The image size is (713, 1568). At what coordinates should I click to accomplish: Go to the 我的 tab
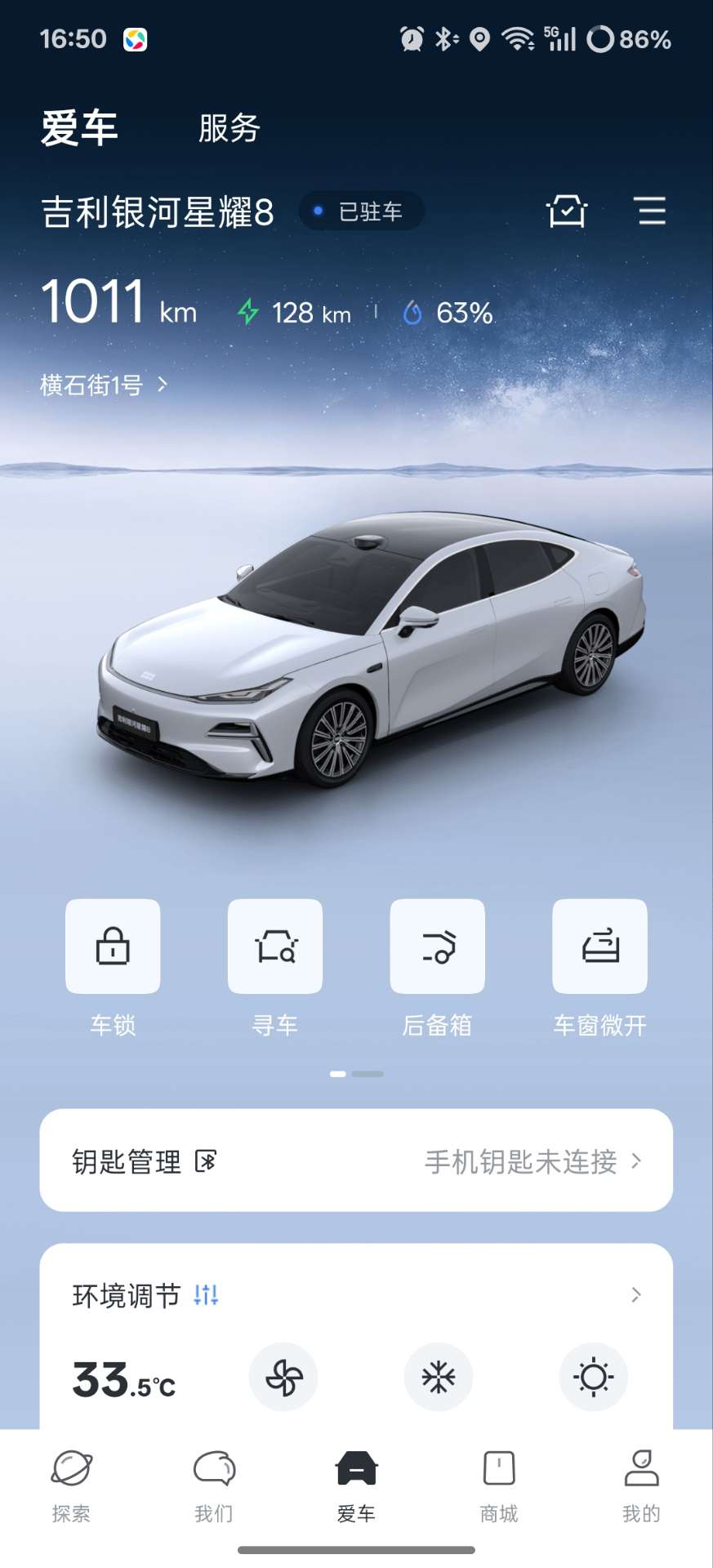point(641,1486)
